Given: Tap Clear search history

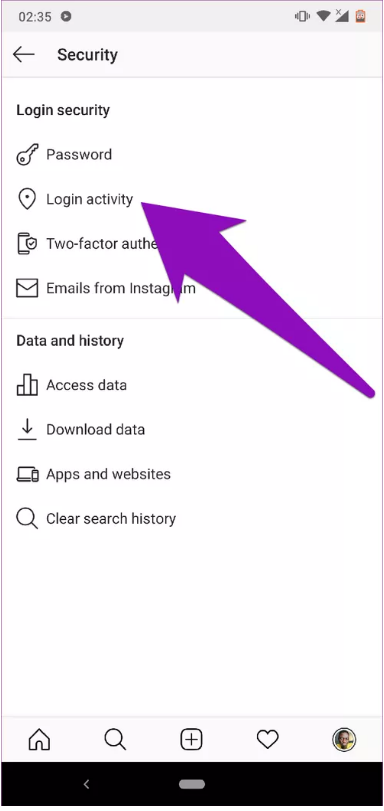Looking at the screenshot, I should tap(192, 519).
